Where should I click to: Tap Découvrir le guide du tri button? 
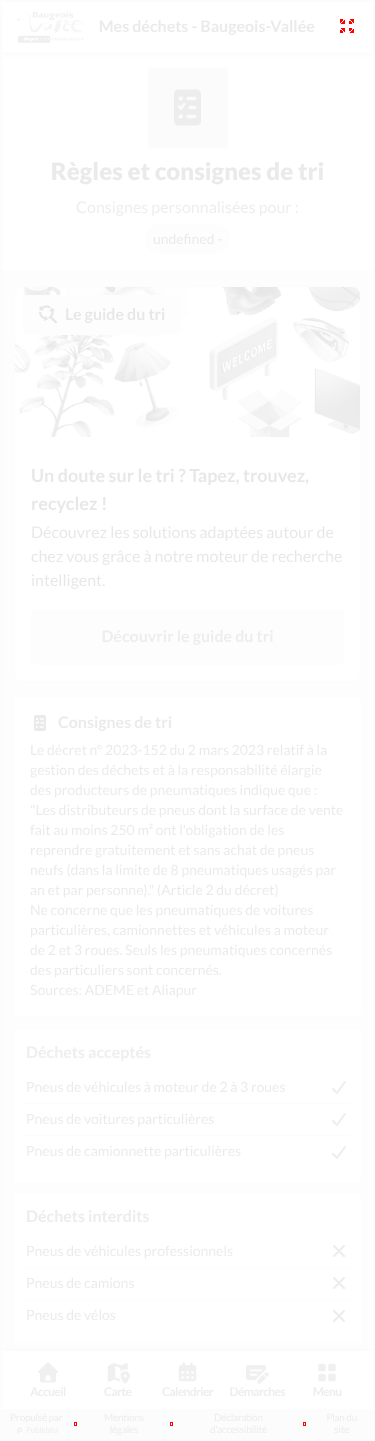tap(187, 637)
